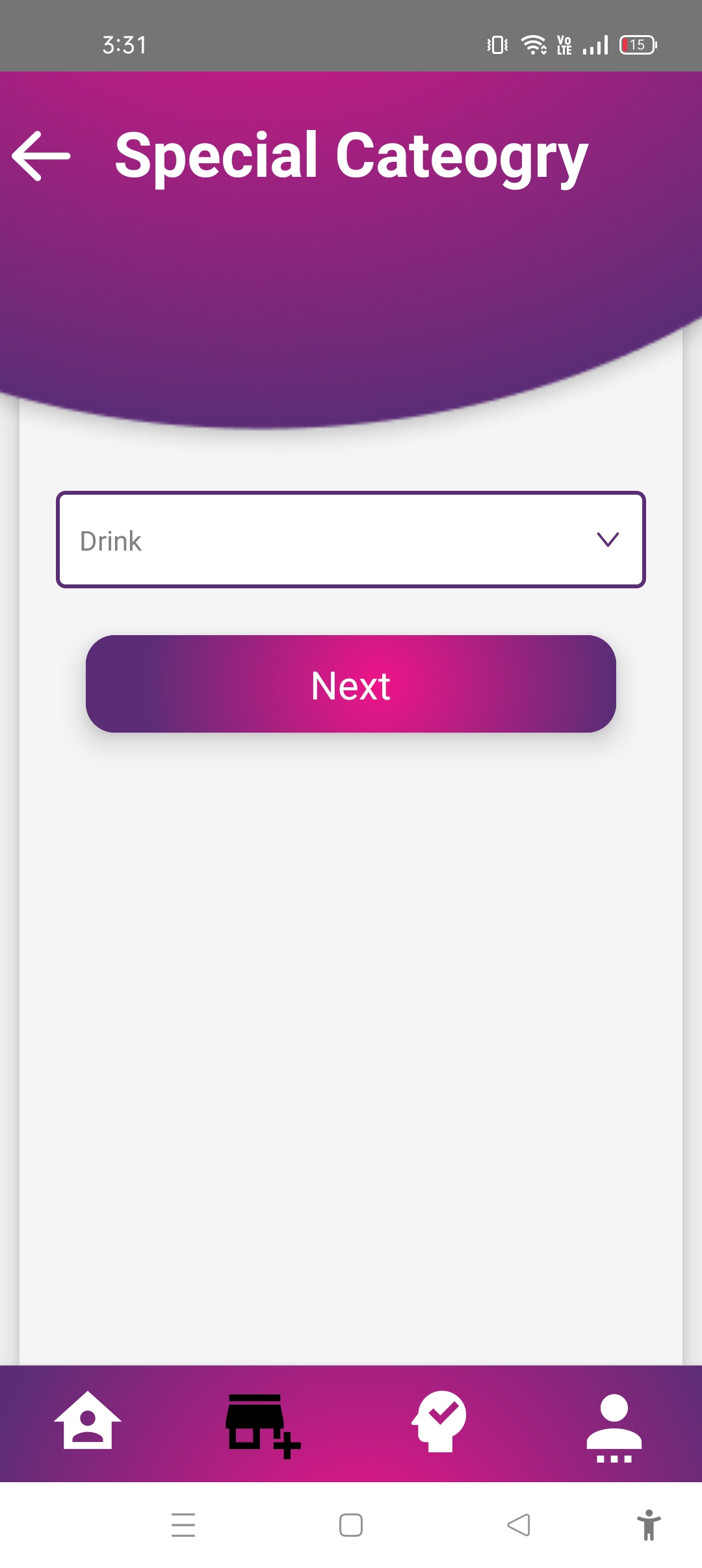Screen dimensions: 702x1568
Task: Open the system recent apps menu
Action: coord(183,1525)
